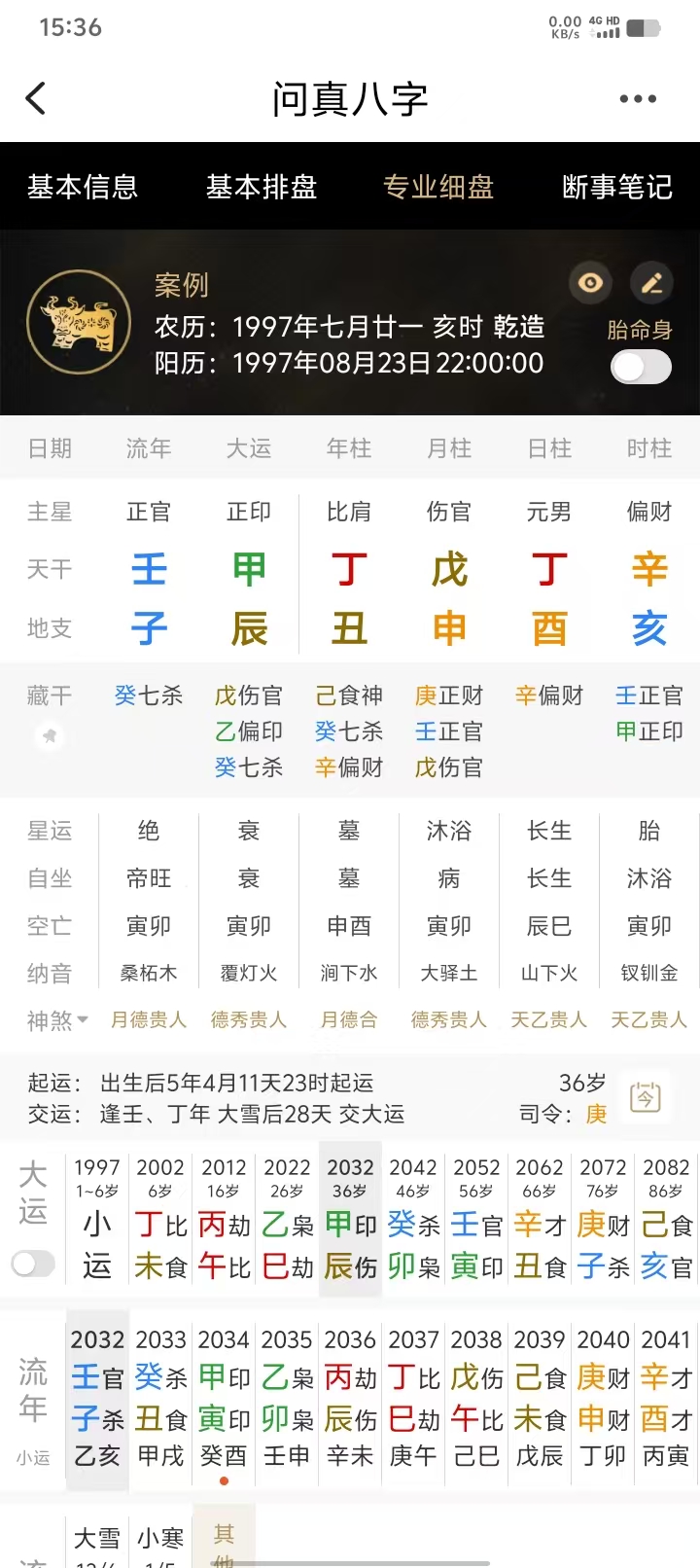
Task: Switch to the 基本排盘 tab
Action: [262, 187]
